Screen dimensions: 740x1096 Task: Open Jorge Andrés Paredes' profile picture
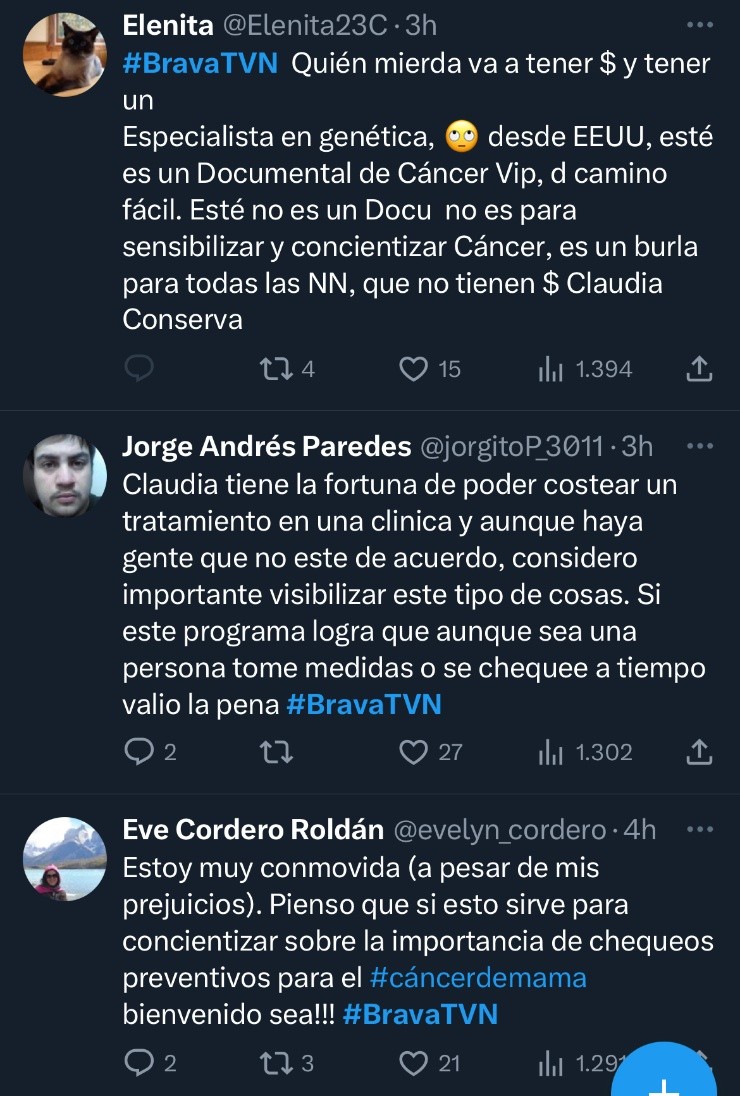65,475
